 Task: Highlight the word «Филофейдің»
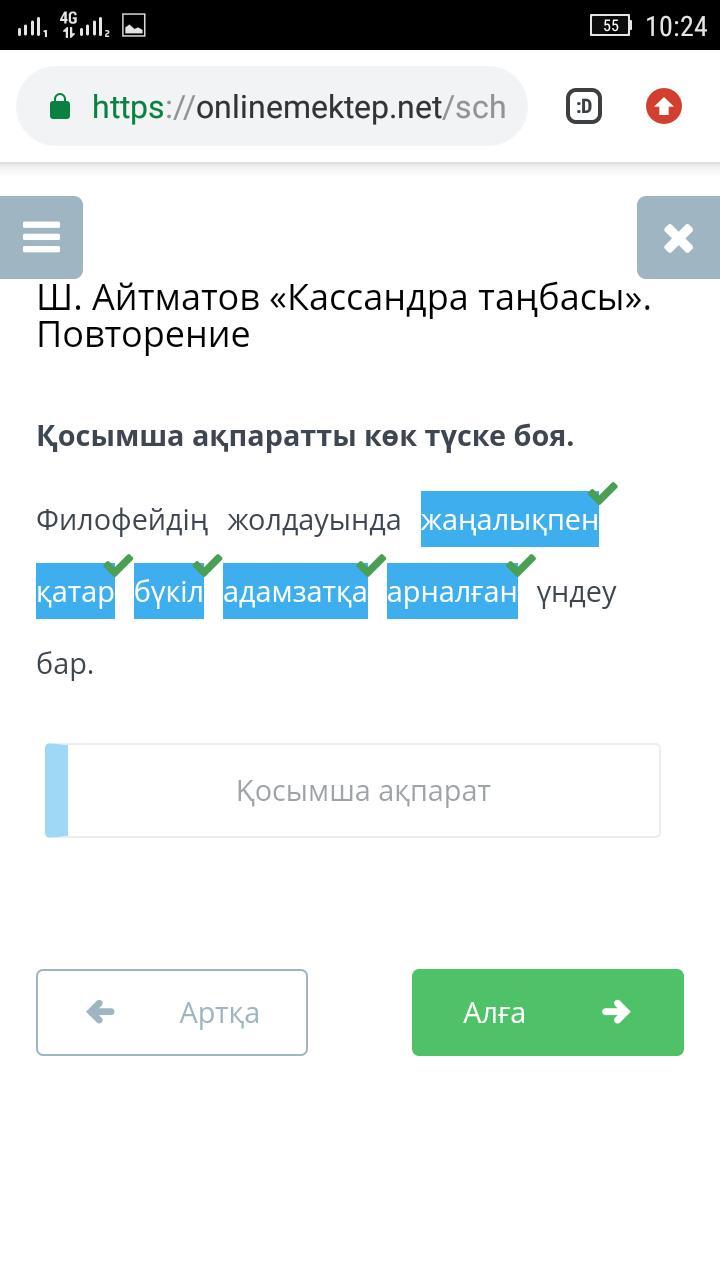122,520
